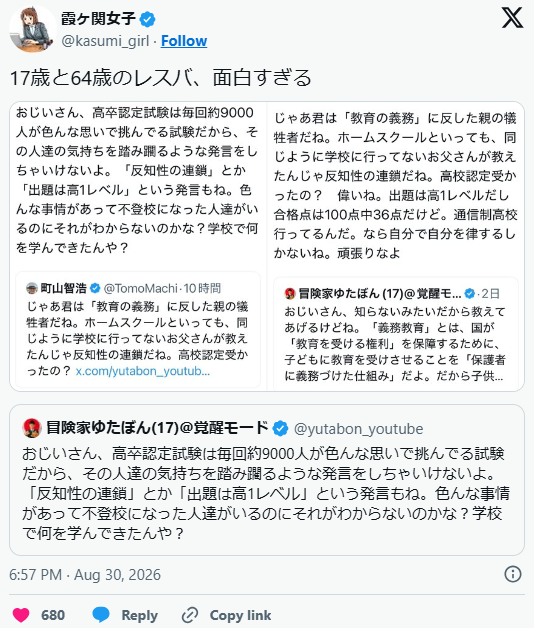Like this post with the heart
This screenshot has width=534, height=628.
tap(21, 615)
